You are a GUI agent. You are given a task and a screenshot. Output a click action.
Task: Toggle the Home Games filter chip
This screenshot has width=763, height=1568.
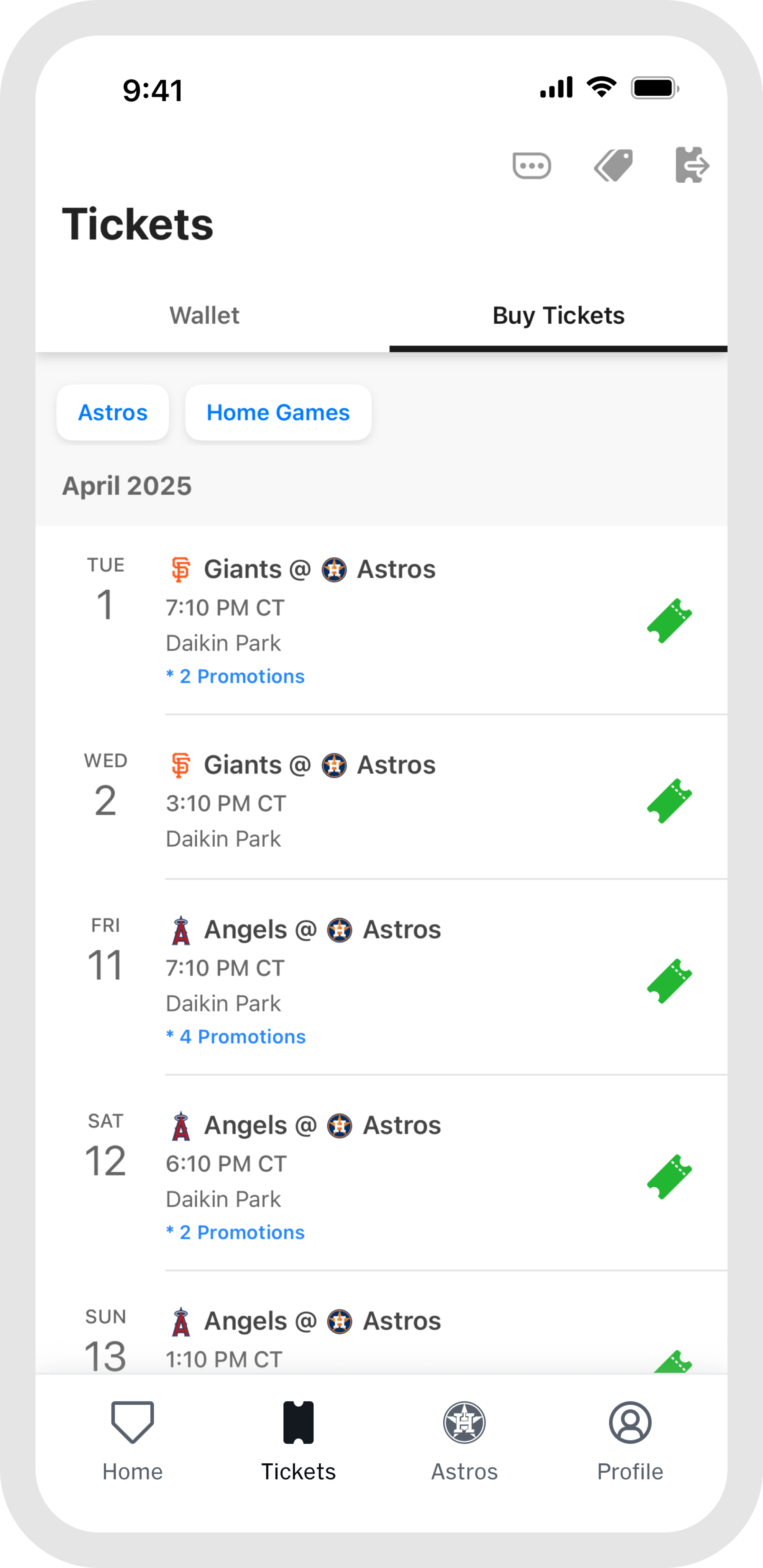(x=278, y=413)
